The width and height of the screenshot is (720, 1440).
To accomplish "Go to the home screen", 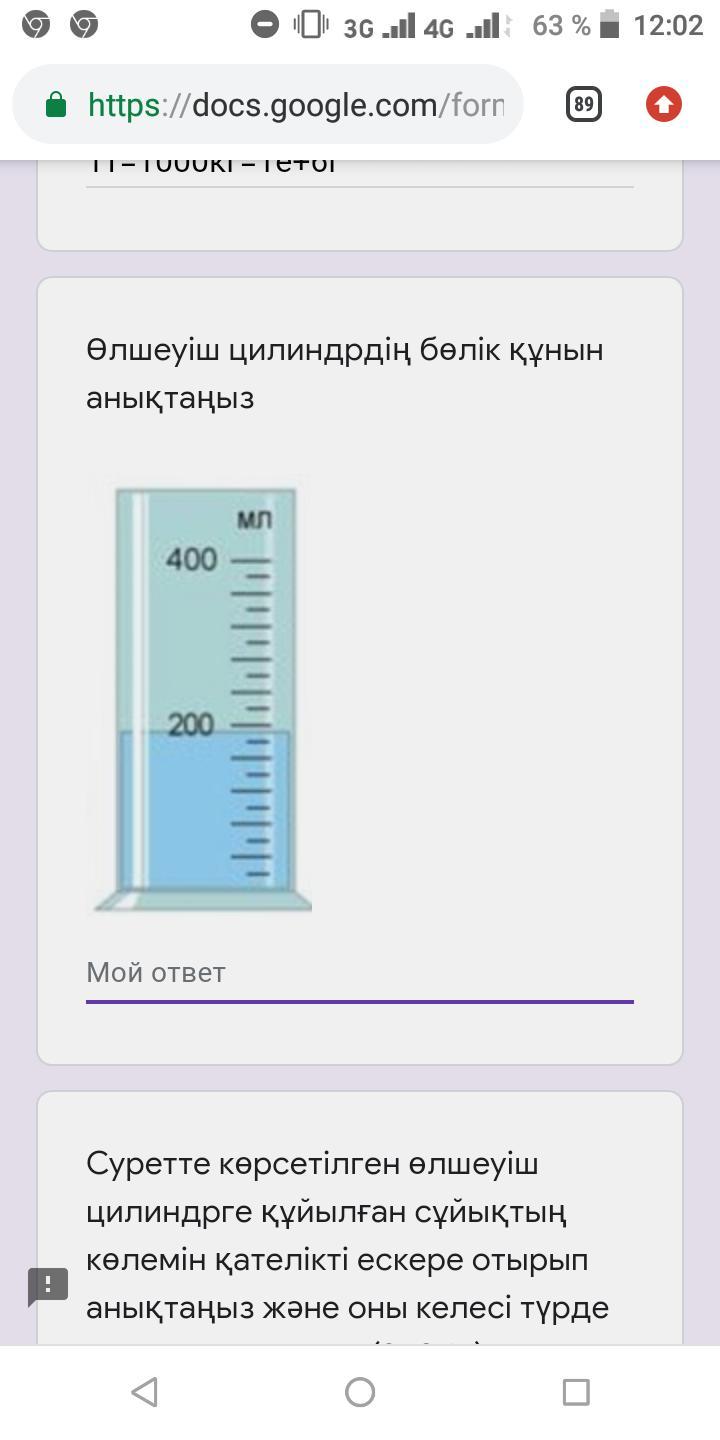I will (x=360, y=1392).
